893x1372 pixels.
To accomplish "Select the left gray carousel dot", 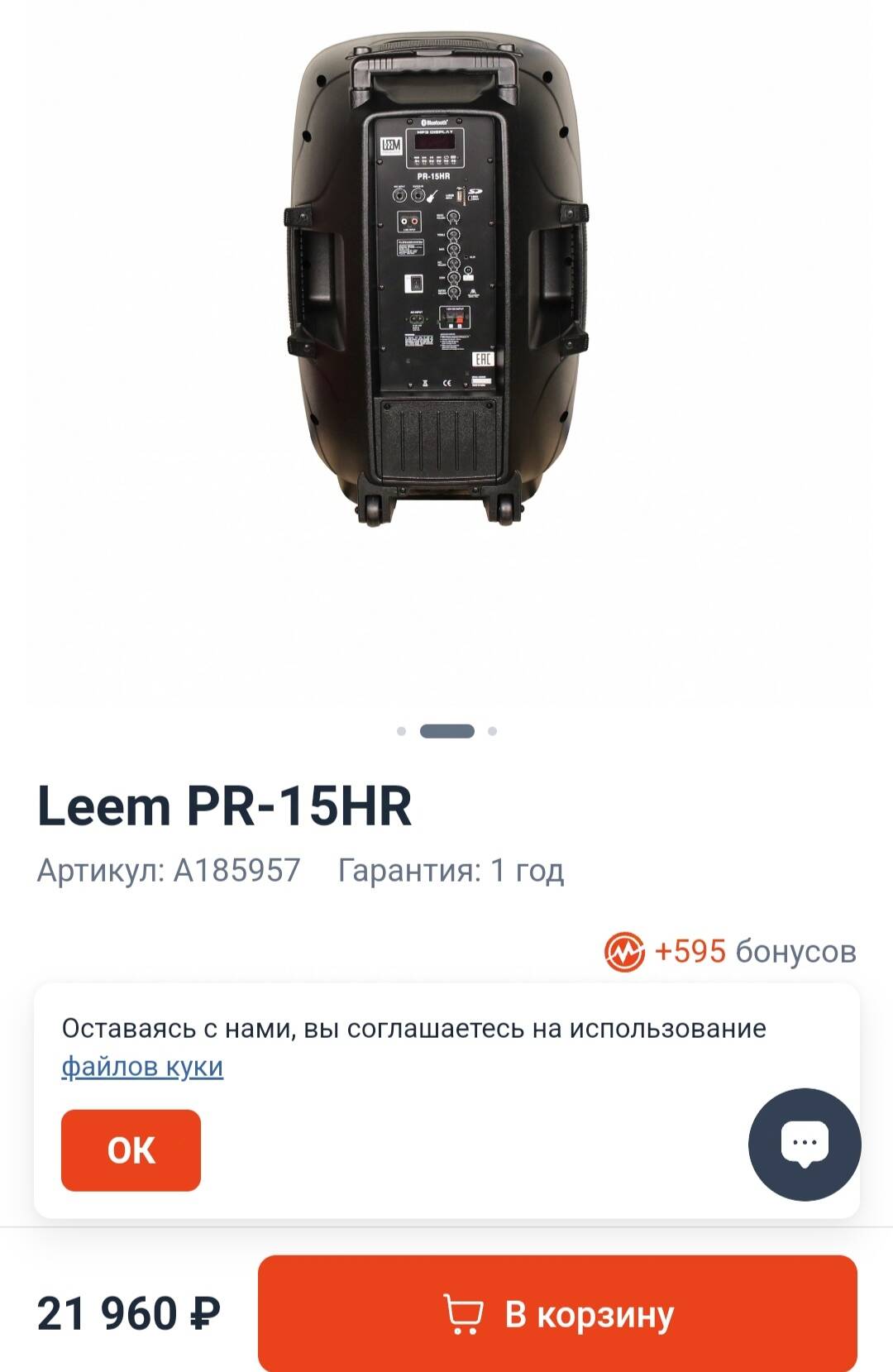I will [x=401, y=730].
